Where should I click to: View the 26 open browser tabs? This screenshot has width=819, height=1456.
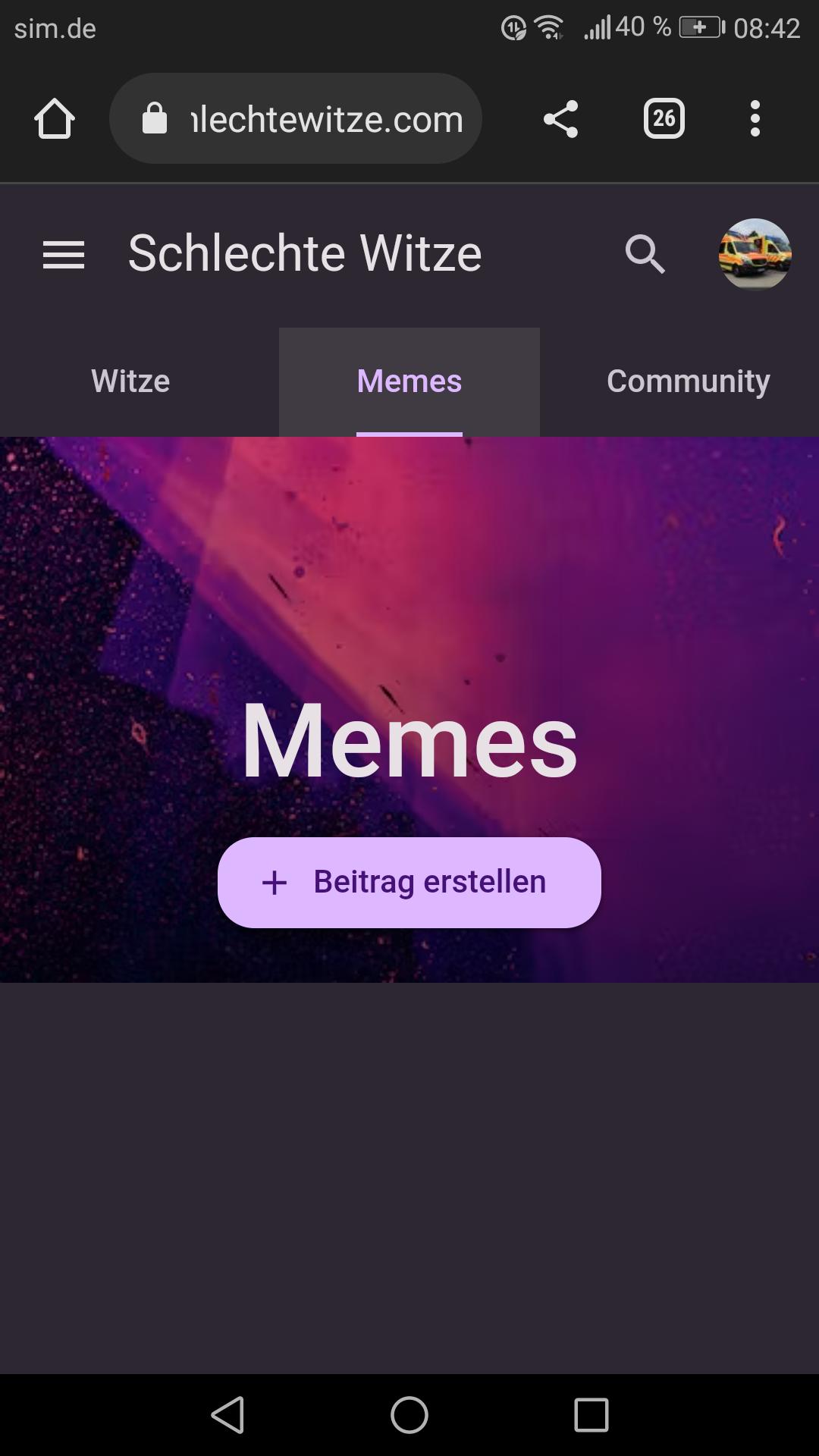pyautogui.click(x=664, y=119)
